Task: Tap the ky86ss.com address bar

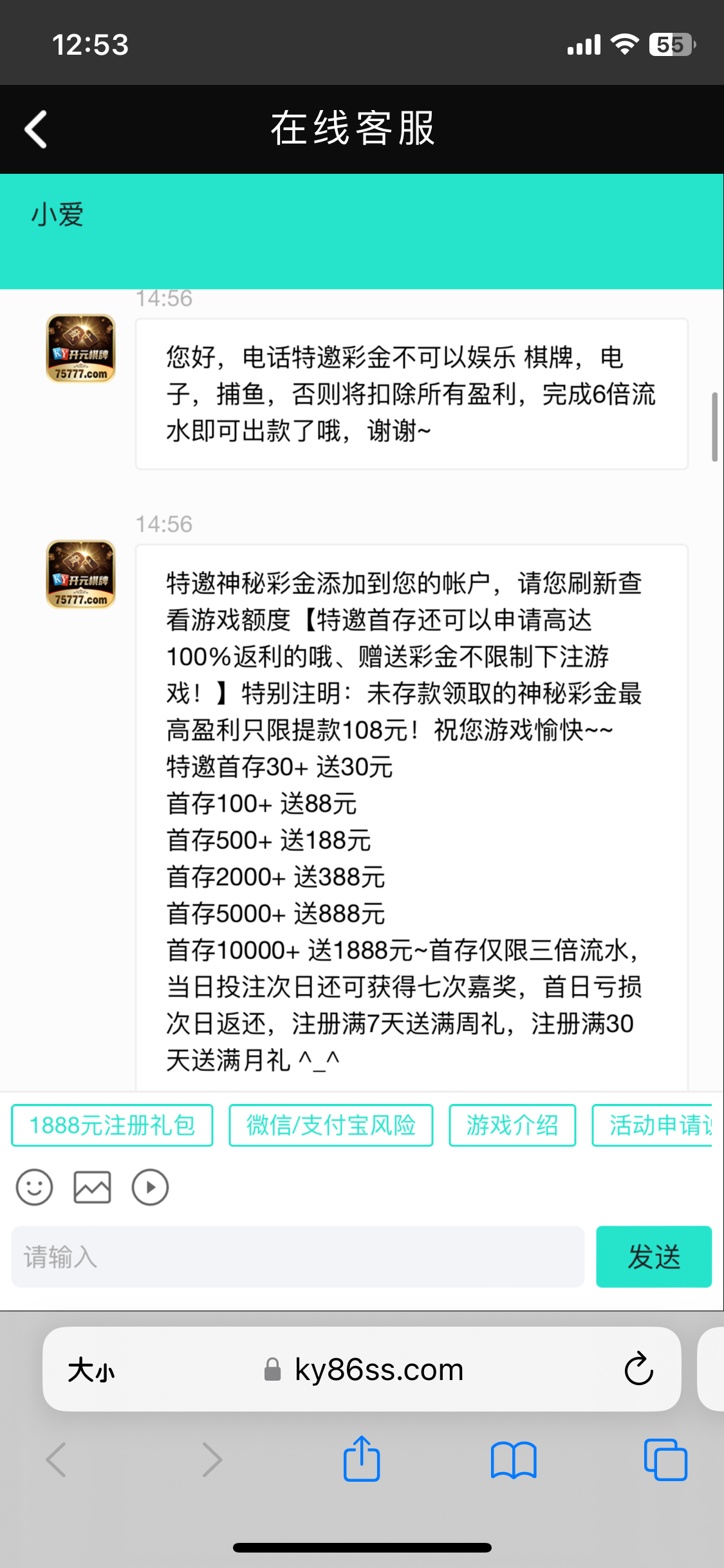Action: 378,1370
